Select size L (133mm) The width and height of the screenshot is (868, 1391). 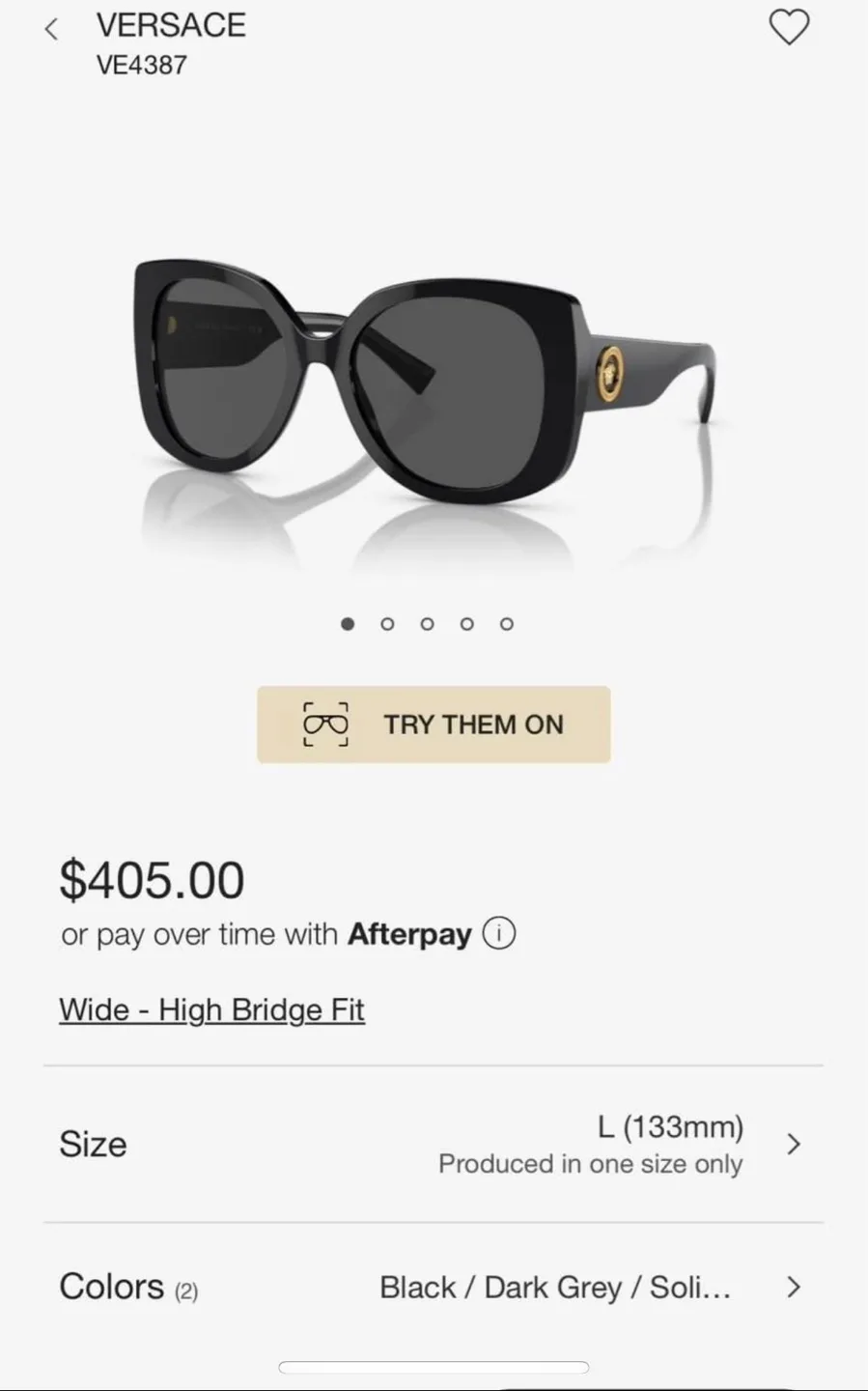pos(669,1128)
